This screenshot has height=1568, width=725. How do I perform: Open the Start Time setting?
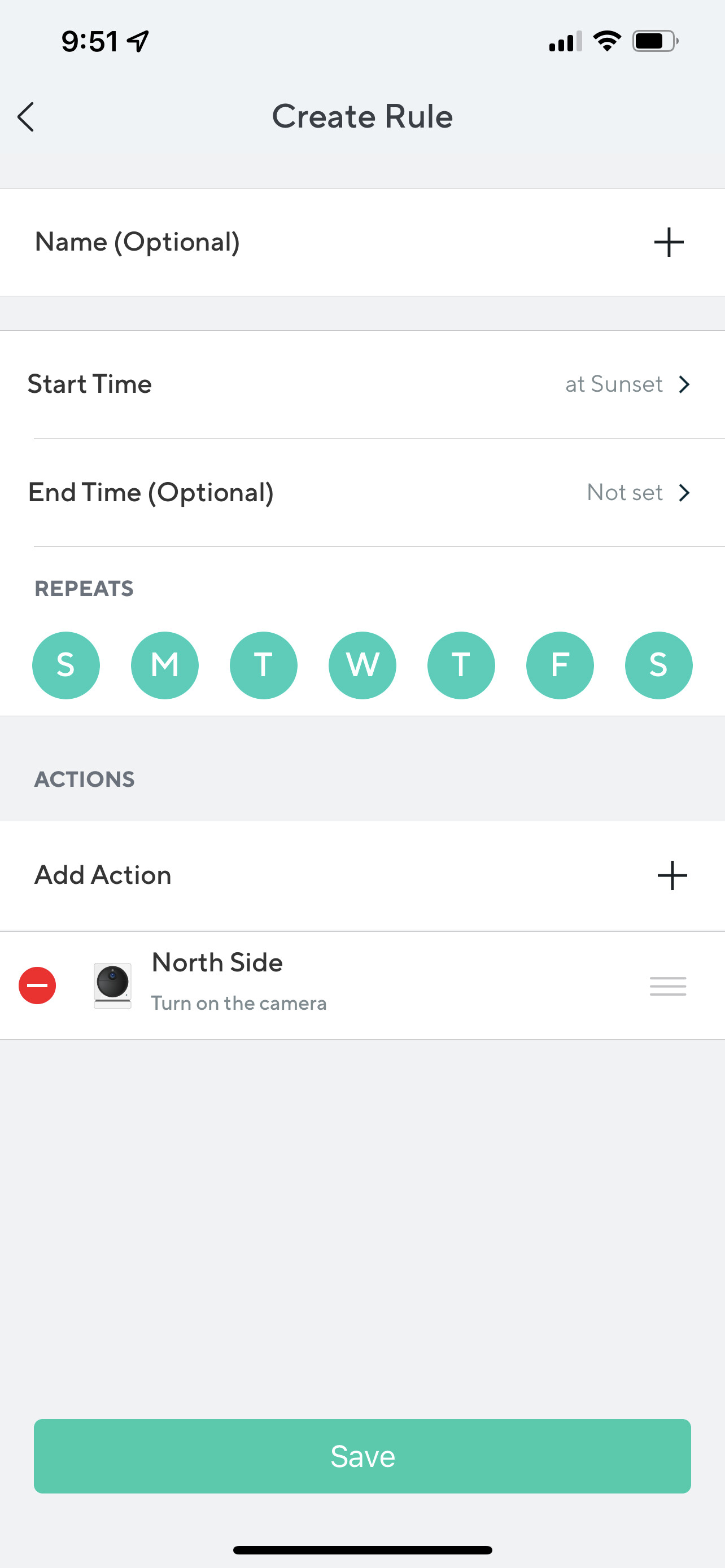[x=362, y=384]
